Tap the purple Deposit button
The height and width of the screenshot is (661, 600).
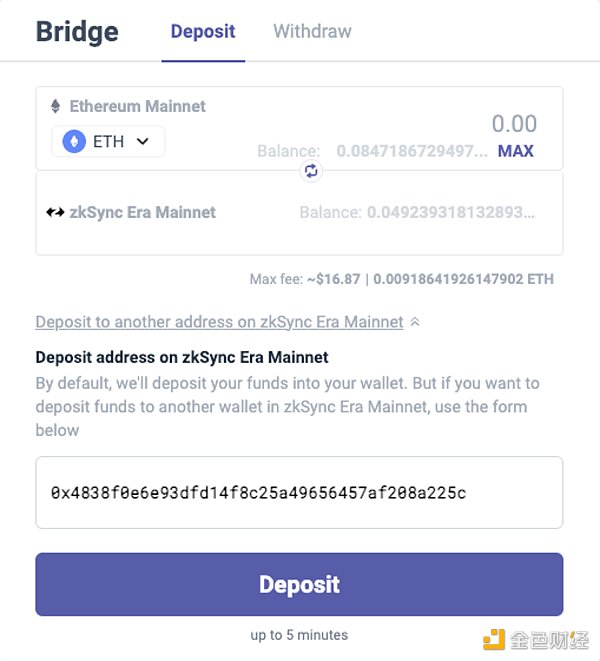click(299, 584)
